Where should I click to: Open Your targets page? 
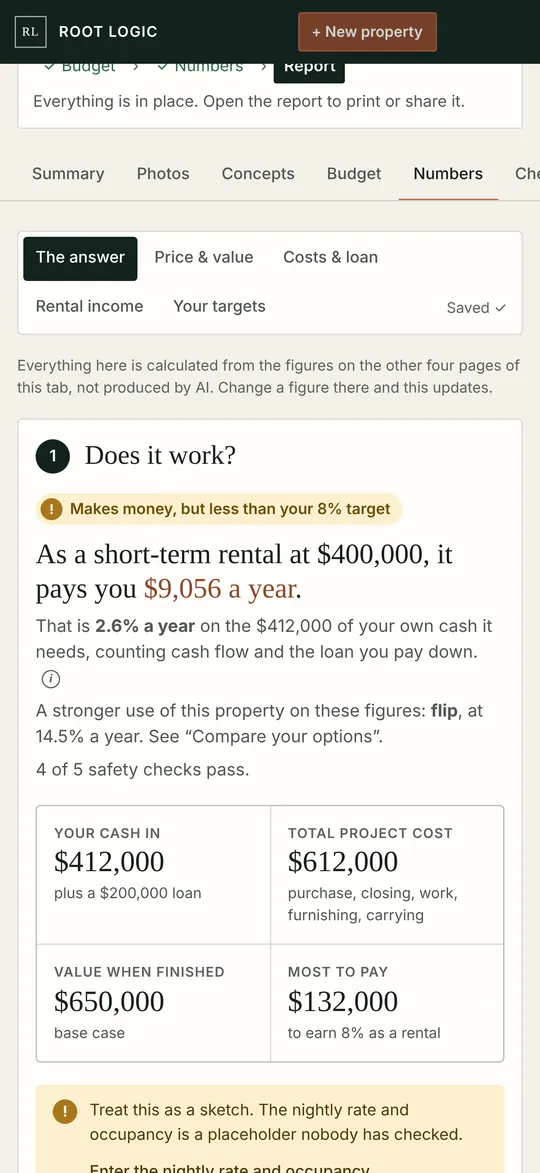[219, 307]
